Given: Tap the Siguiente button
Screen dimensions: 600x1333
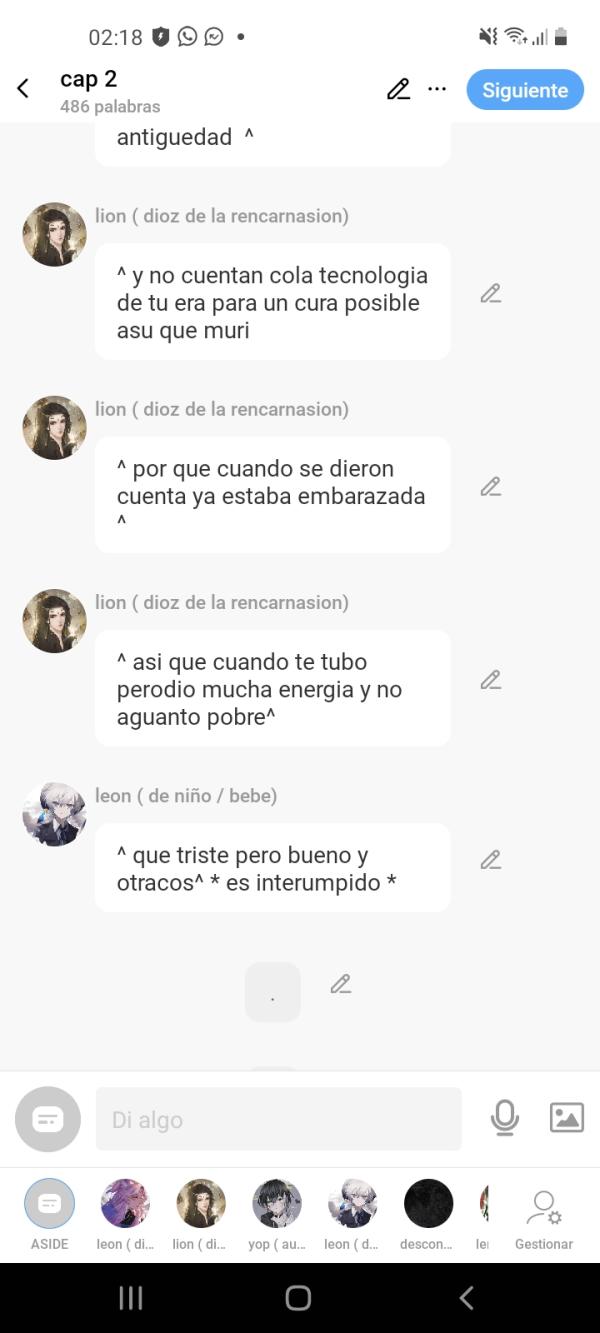Looking at the screenshot, I should [525, 90].
